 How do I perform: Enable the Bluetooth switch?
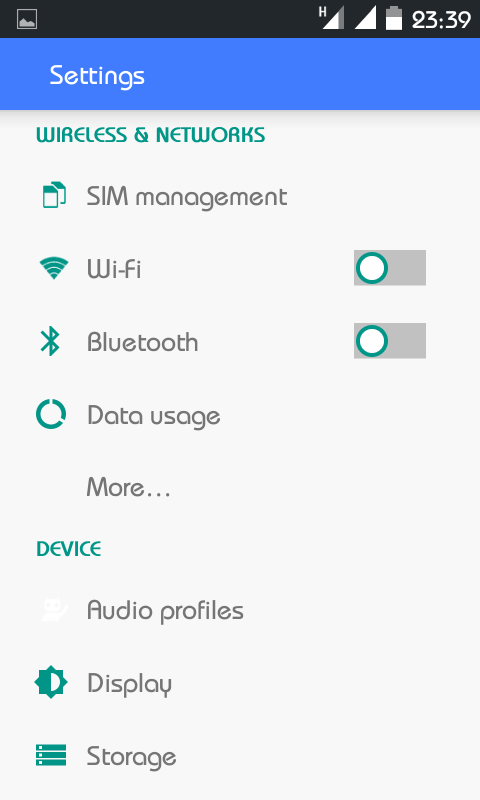[390, 341]
